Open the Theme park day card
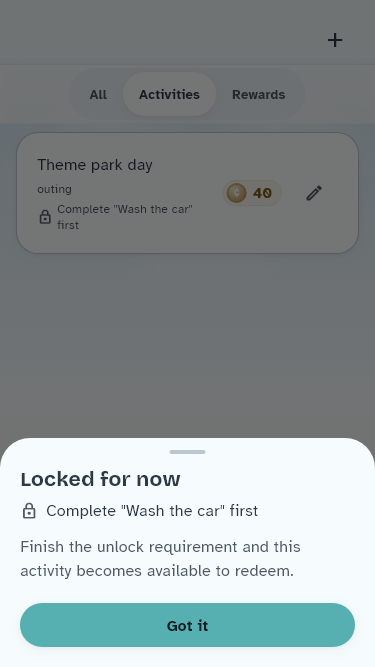Screen dimensions: 375x667 [188, 193]
